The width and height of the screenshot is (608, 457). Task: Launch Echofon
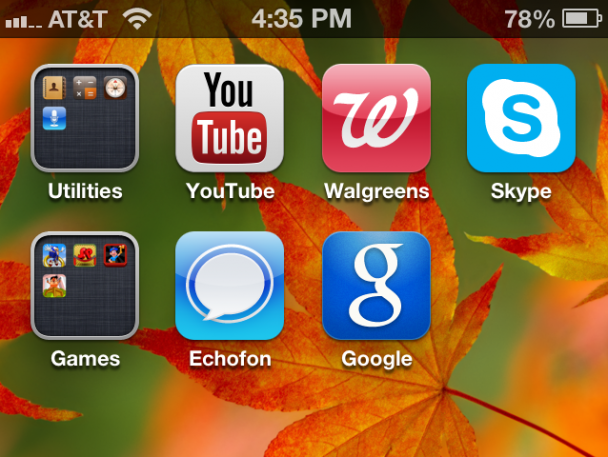coord(230,287)
